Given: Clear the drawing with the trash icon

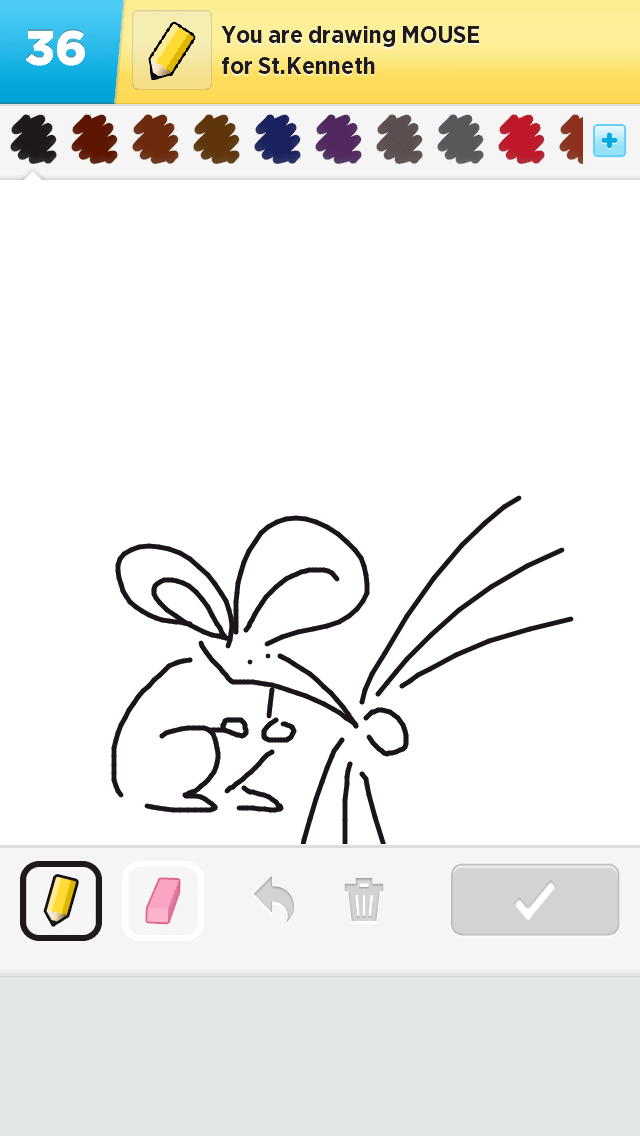Looking at the screenshot, I should tap(364, 899).
